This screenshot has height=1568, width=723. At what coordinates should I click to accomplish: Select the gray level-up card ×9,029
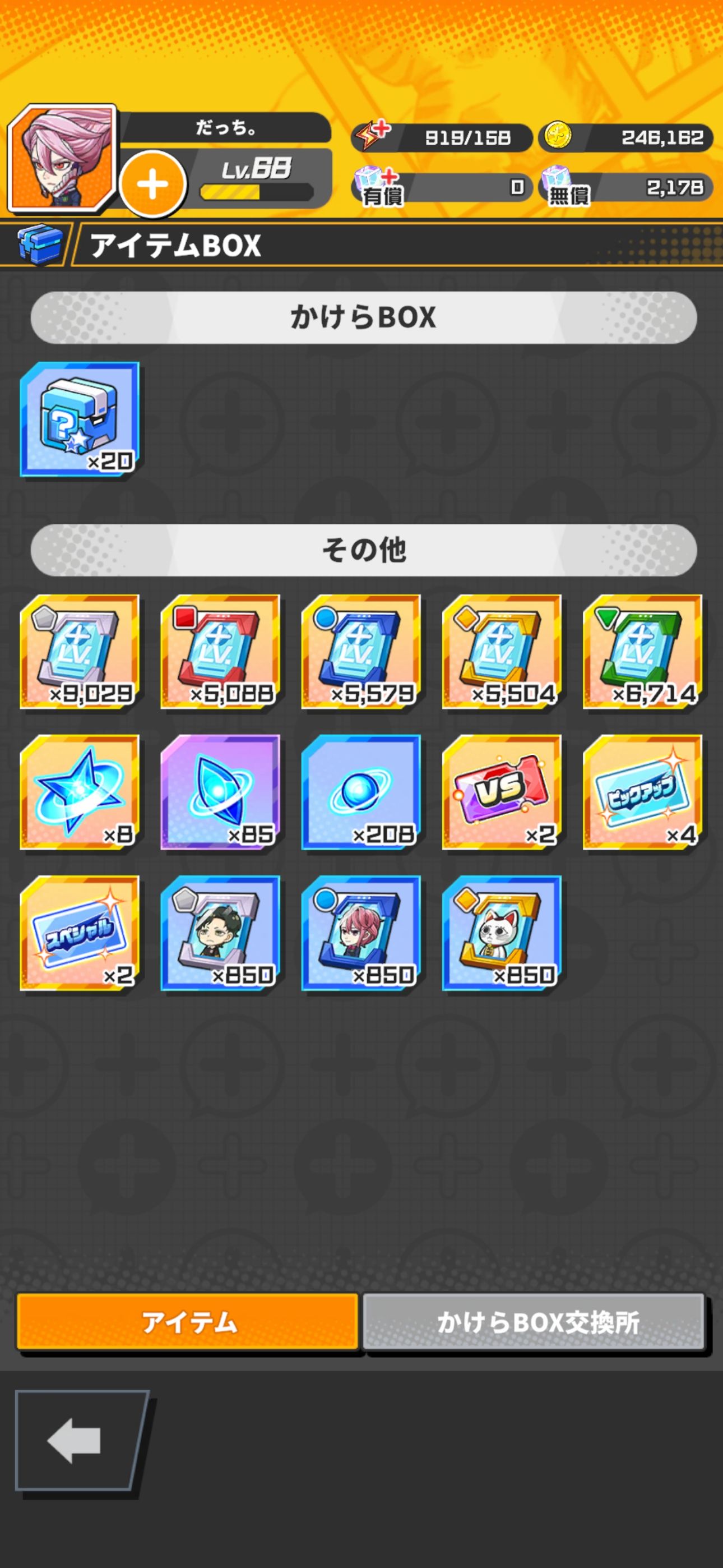tap(80, 652)
